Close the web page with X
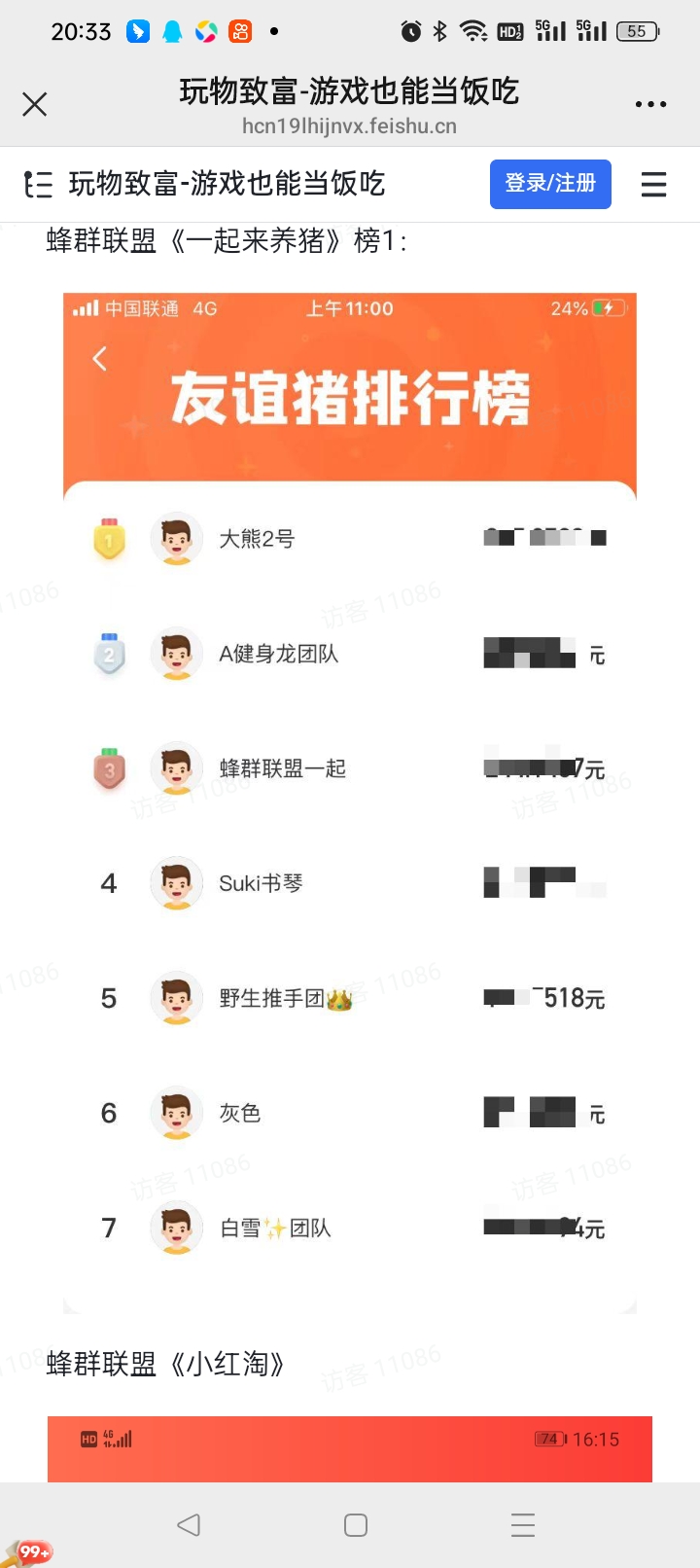This screenshot has height=1568, width=700. click(x=35, y=104)
